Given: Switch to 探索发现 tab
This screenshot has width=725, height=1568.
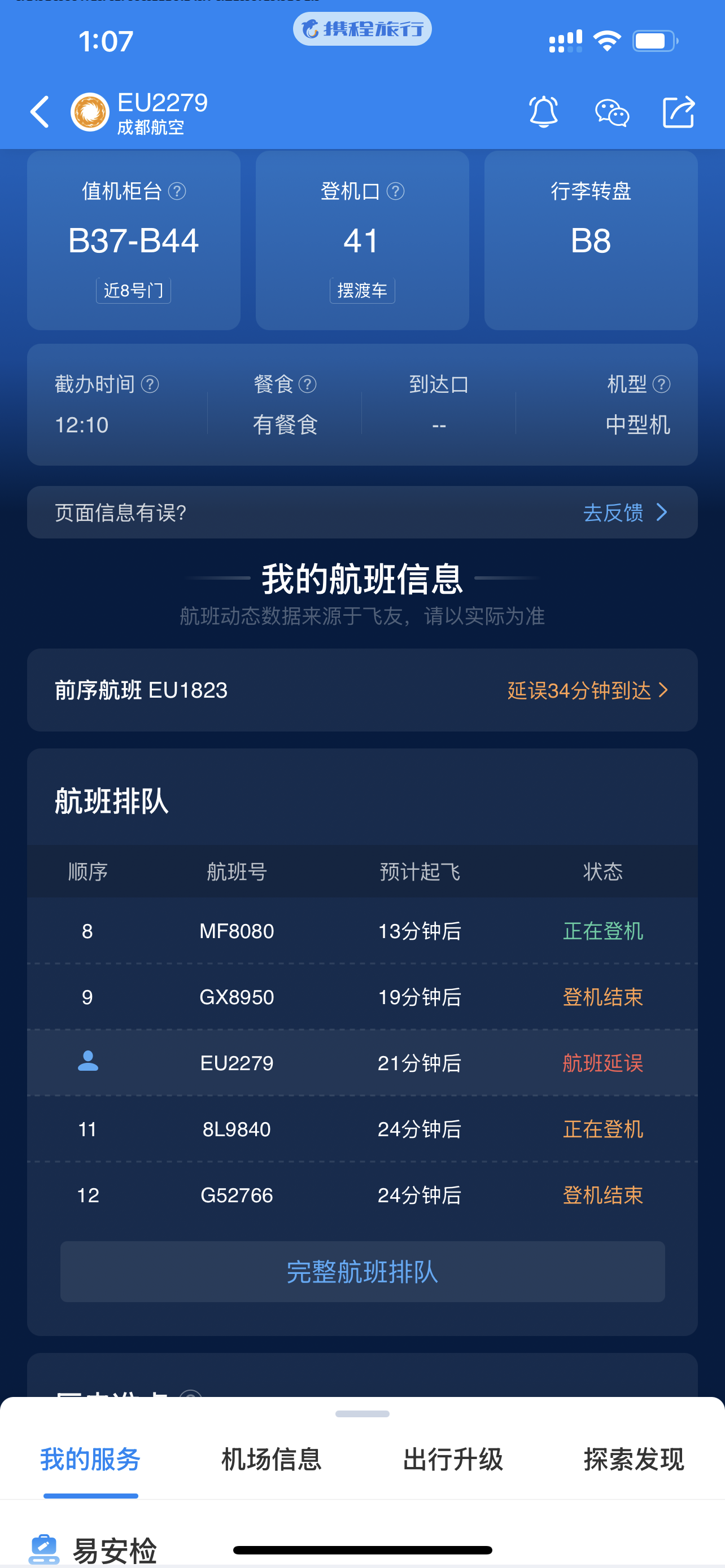Looking at the screenshot, I should coord(634,1459).
